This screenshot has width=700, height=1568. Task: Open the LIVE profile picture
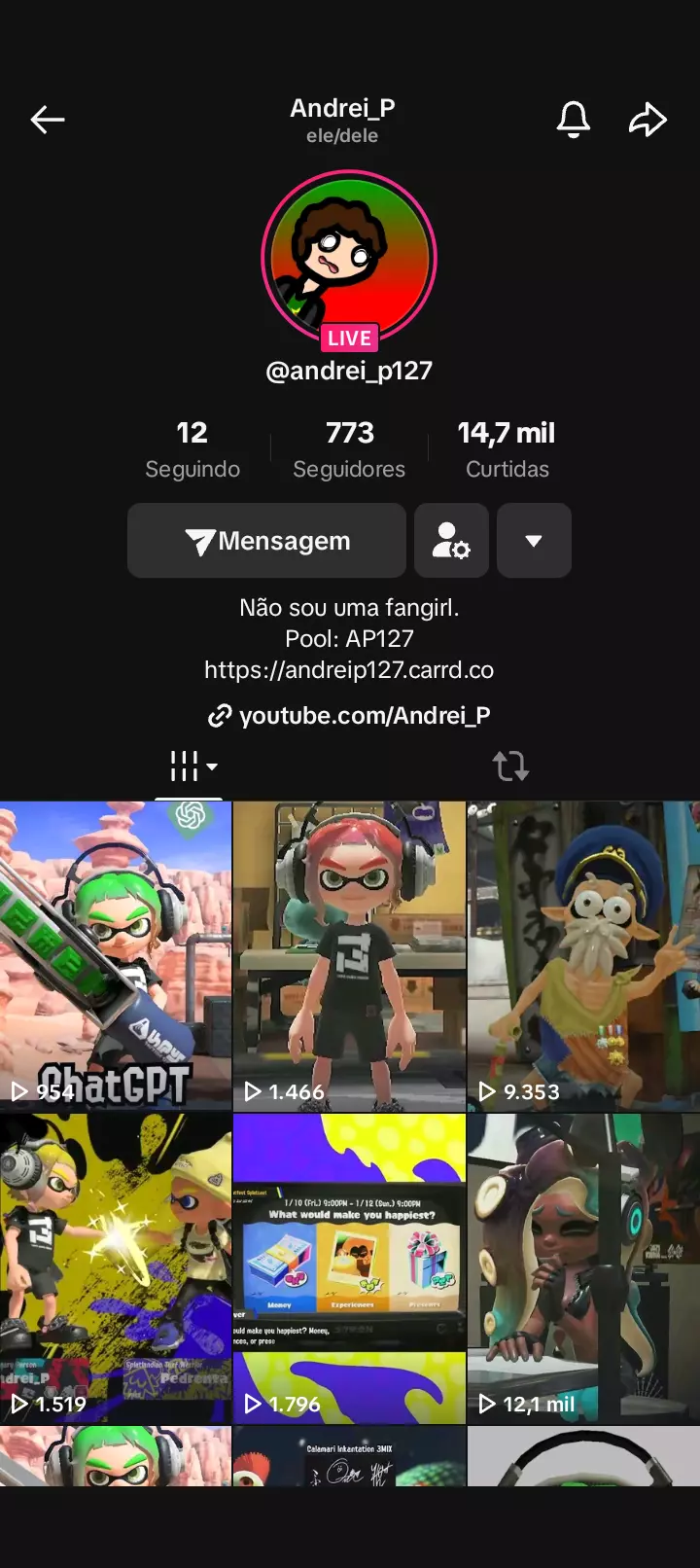349,258
